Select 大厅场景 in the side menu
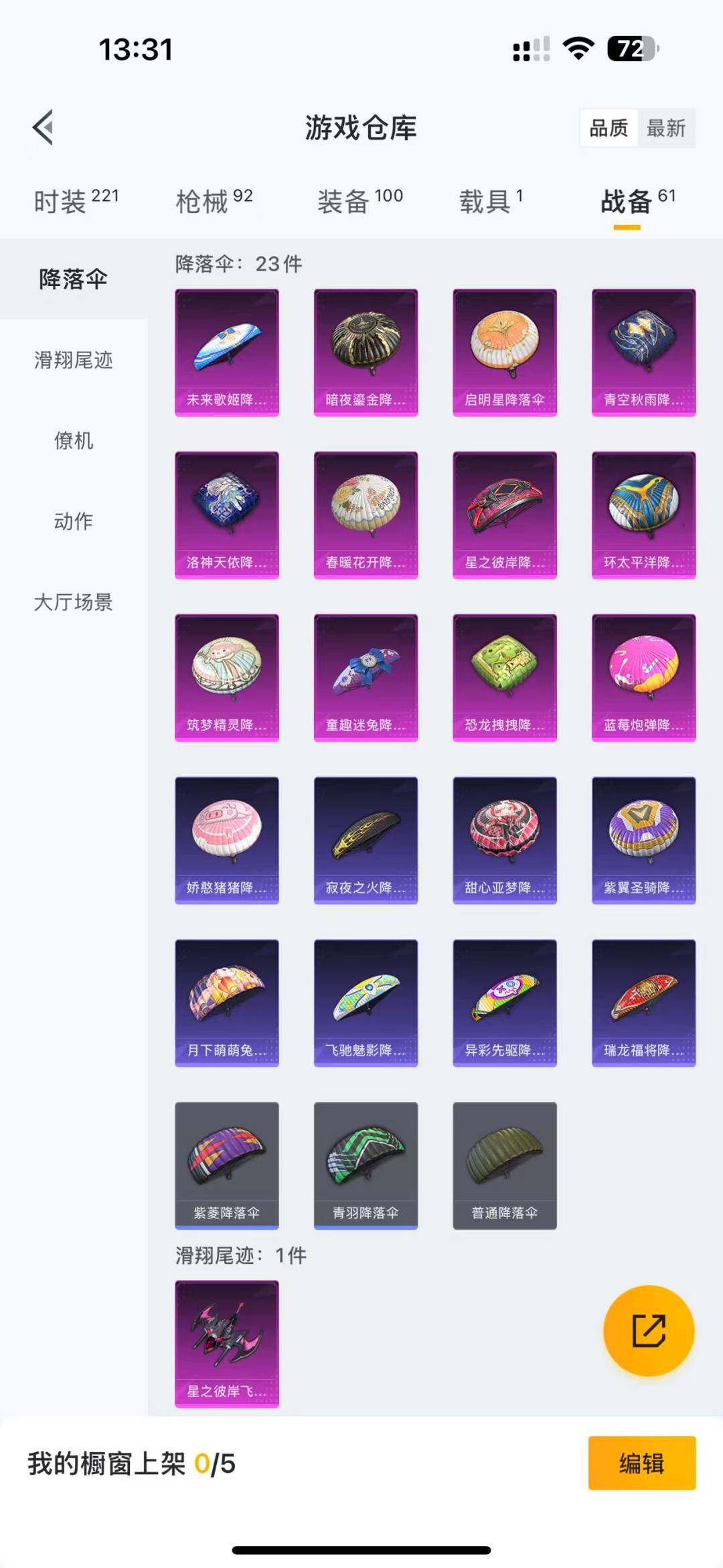 [74, 602]
